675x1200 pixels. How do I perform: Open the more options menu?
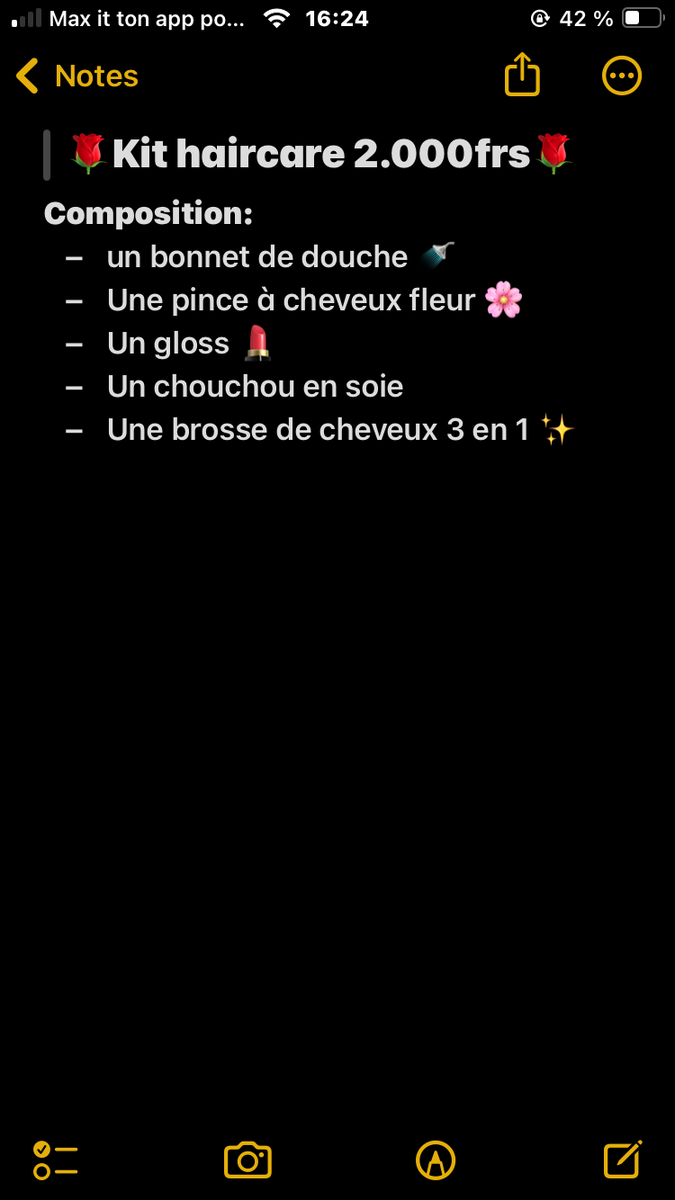[x=622, y=76]
